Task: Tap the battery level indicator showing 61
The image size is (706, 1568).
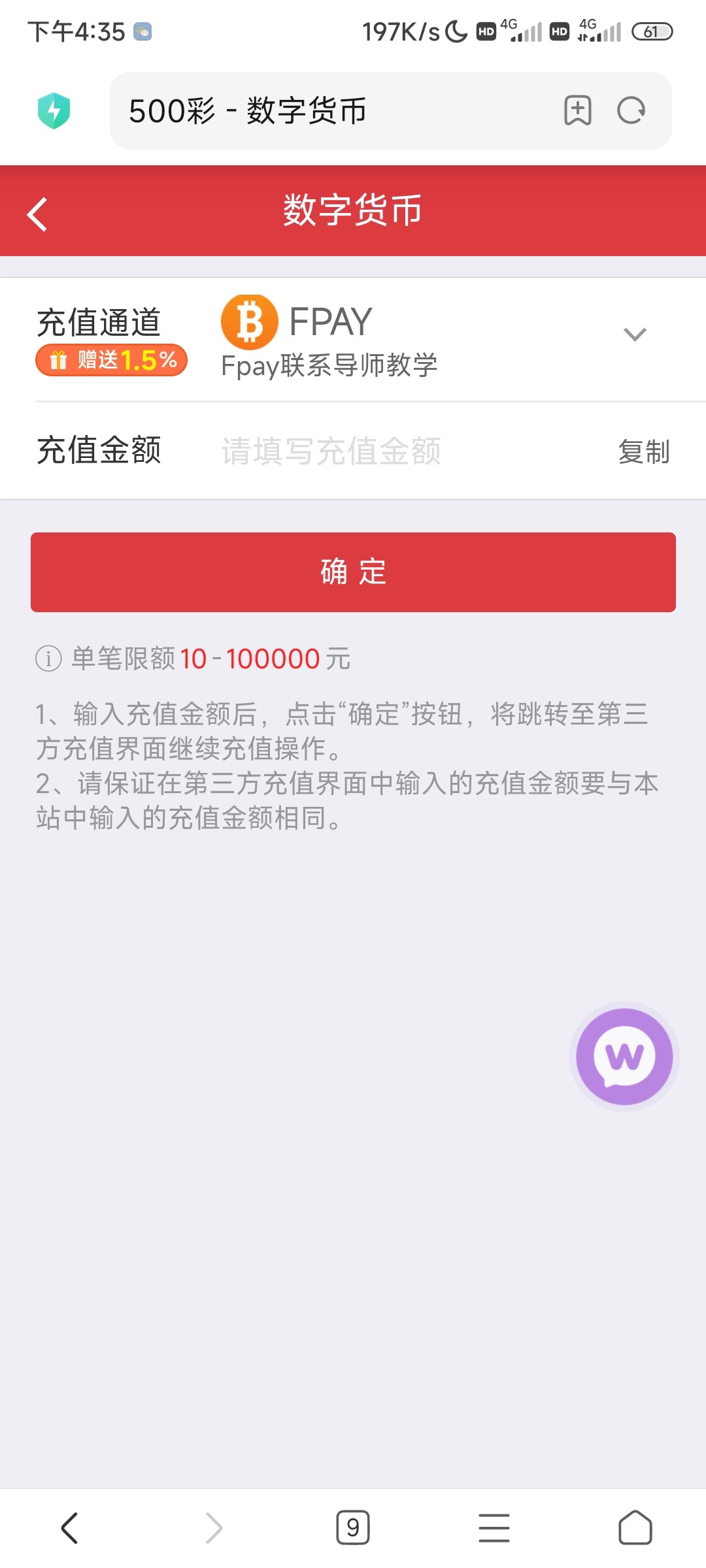Action: 652,31
